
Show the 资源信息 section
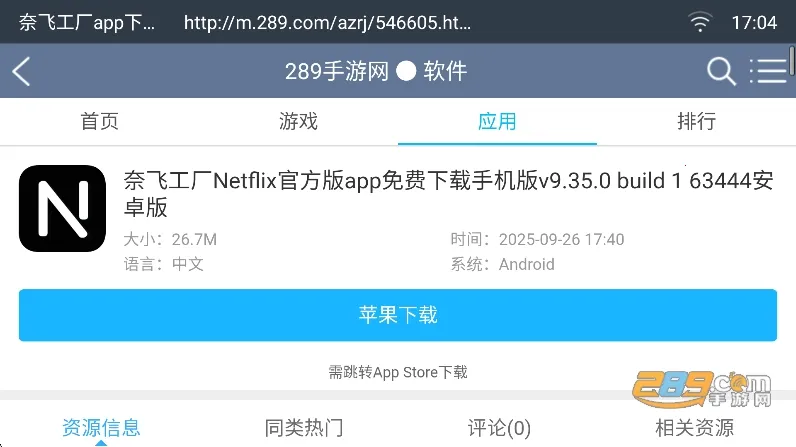(100, 428)
